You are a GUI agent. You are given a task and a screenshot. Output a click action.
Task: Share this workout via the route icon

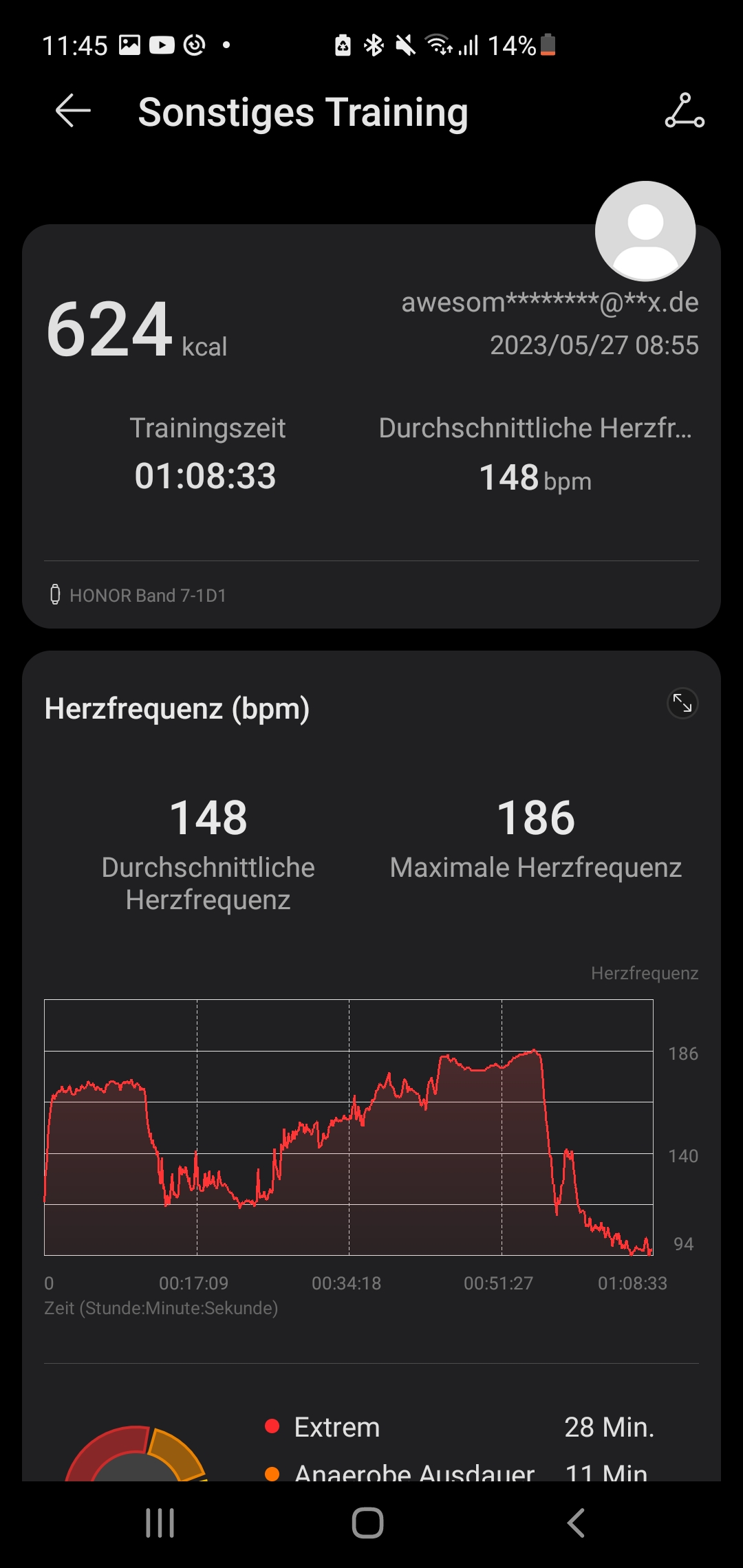click(x=685, y=111)
